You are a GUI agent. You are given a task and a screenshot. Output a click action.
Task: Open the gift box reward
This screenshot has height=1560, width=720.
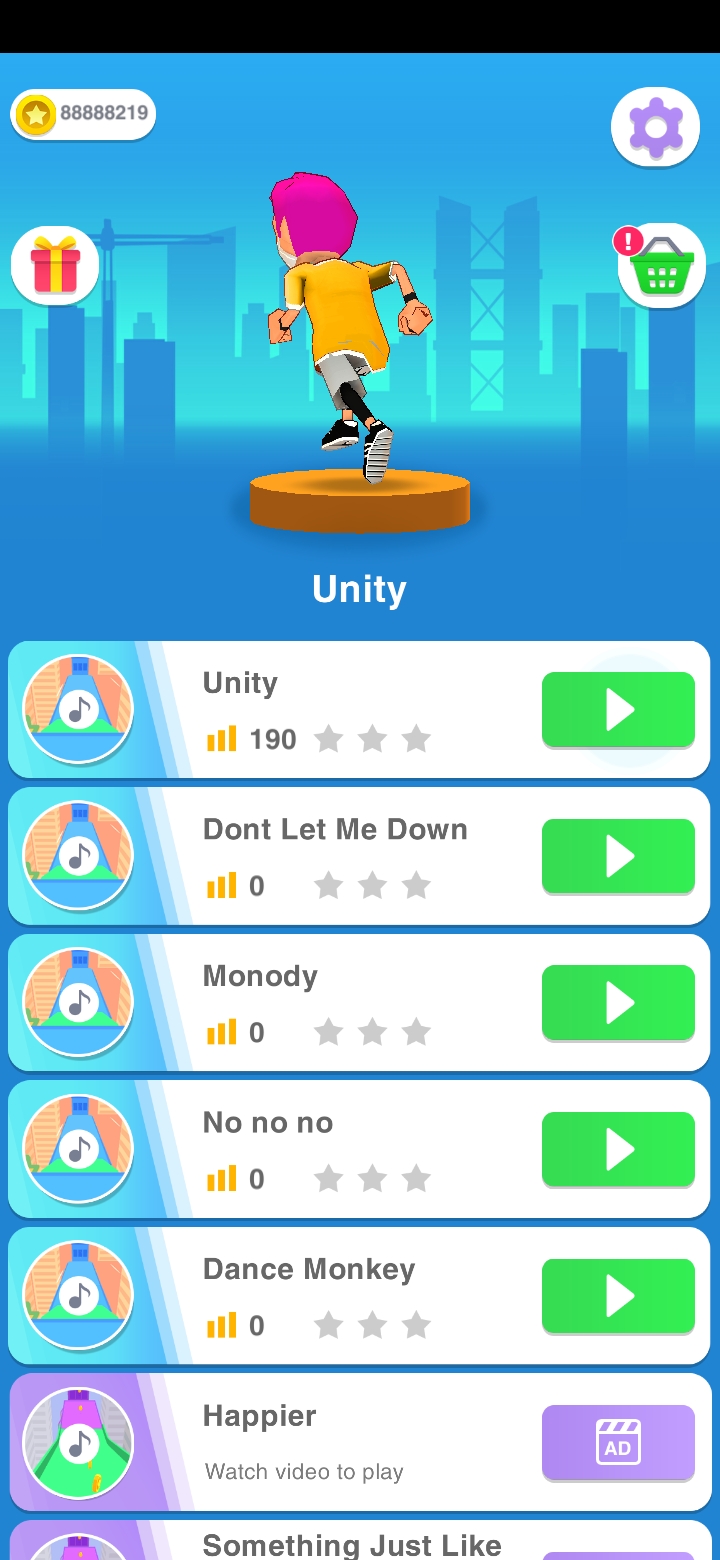tap(55, 266)
